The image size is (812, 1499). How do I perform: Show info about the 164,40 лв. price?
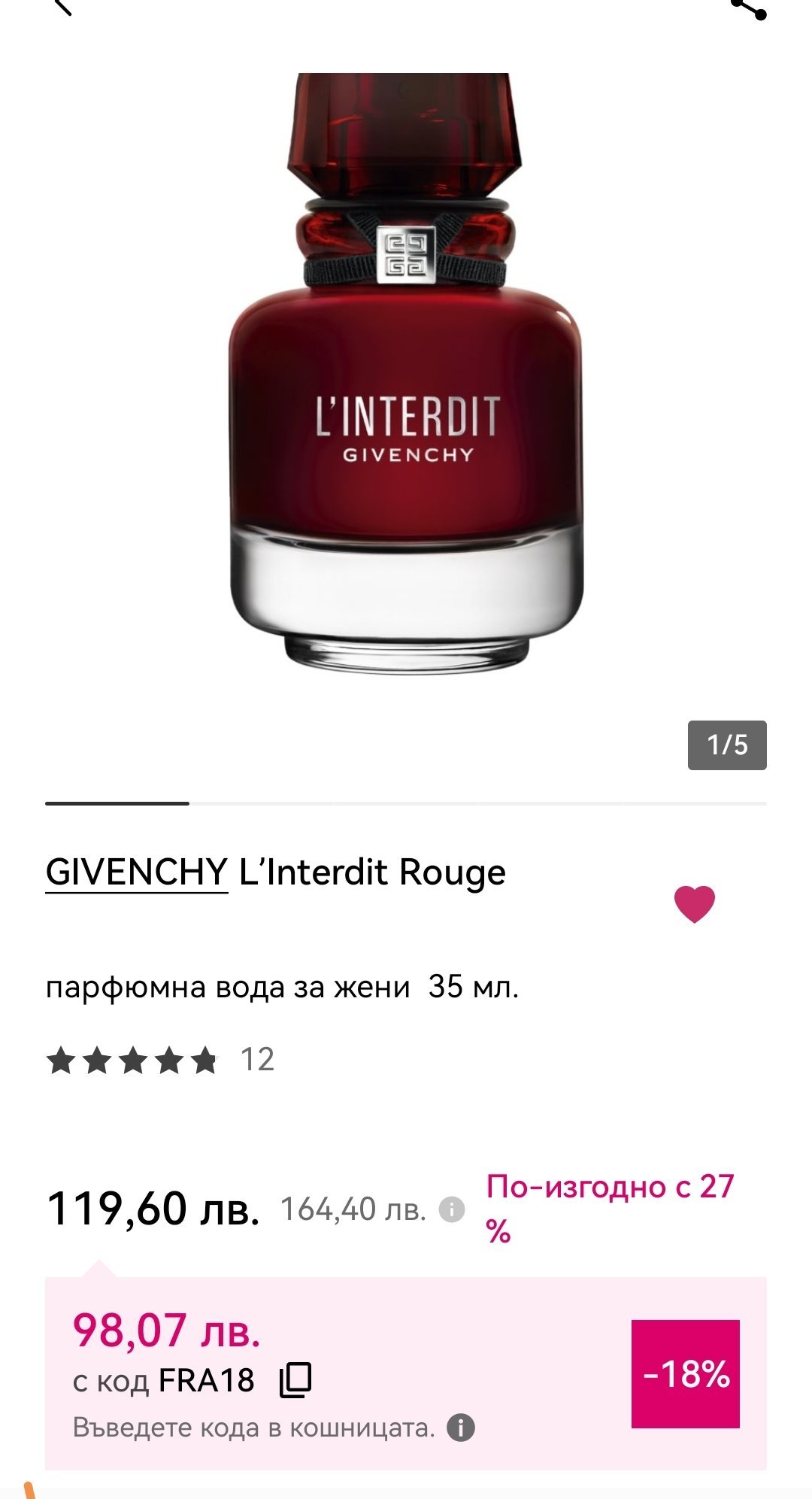tap(451, 1209)
